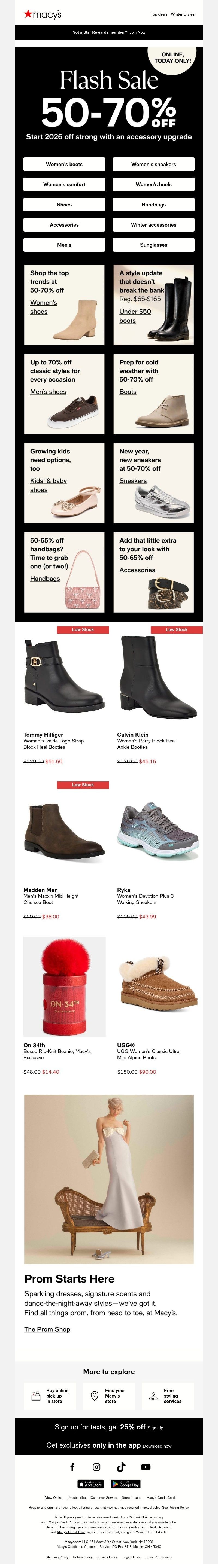218x1568 pixels.
Task: Shop the Women's boots category
Action: [x=64, y=164]
